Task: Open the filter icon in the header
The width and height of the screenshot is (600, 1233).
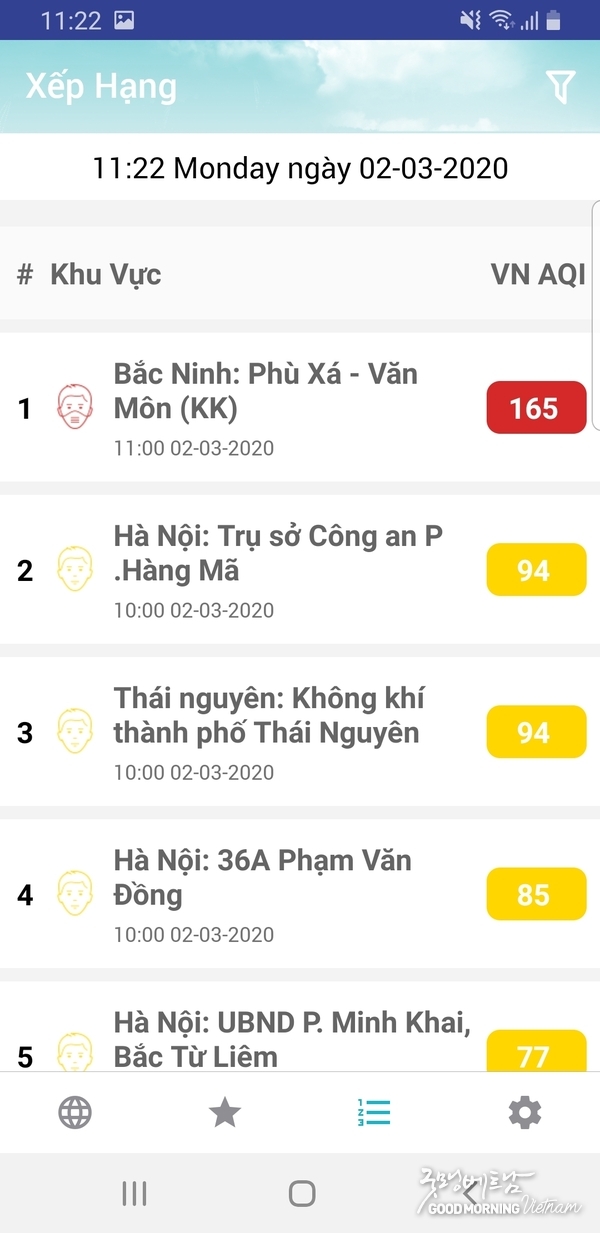Action: (x=561, y=87)
